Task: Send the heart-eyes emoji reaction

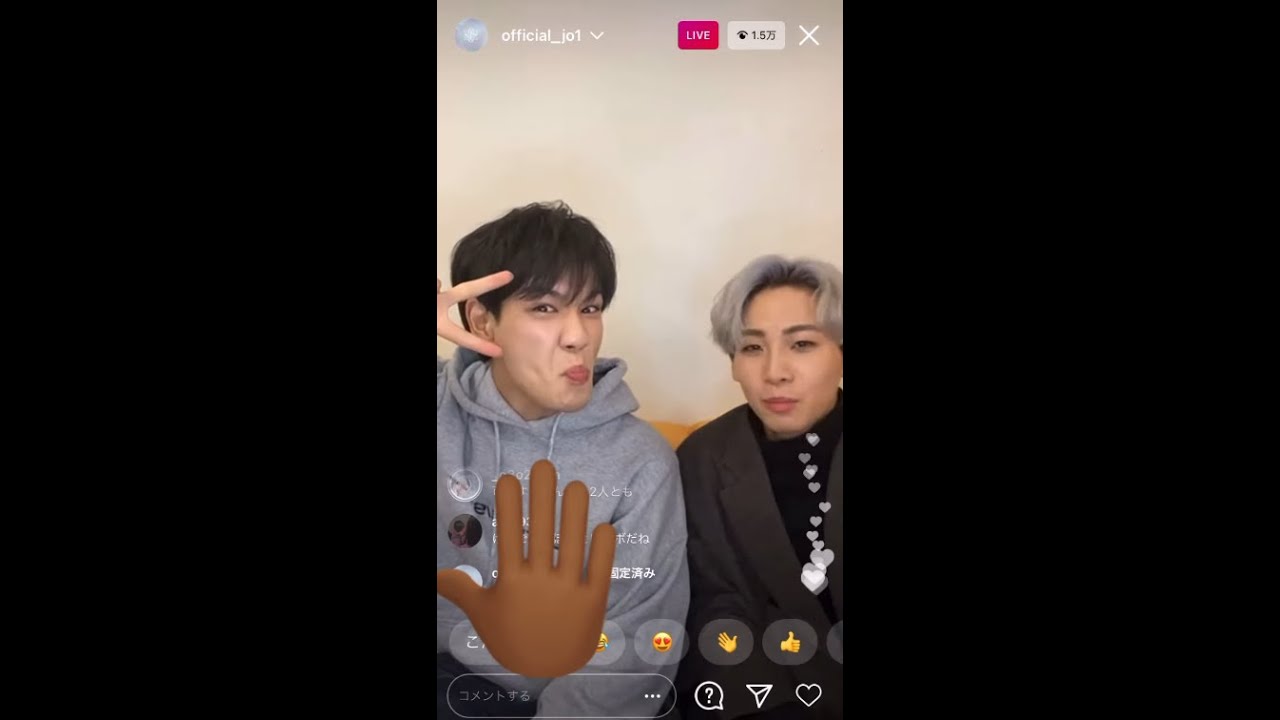Action: tap(662, 642)
